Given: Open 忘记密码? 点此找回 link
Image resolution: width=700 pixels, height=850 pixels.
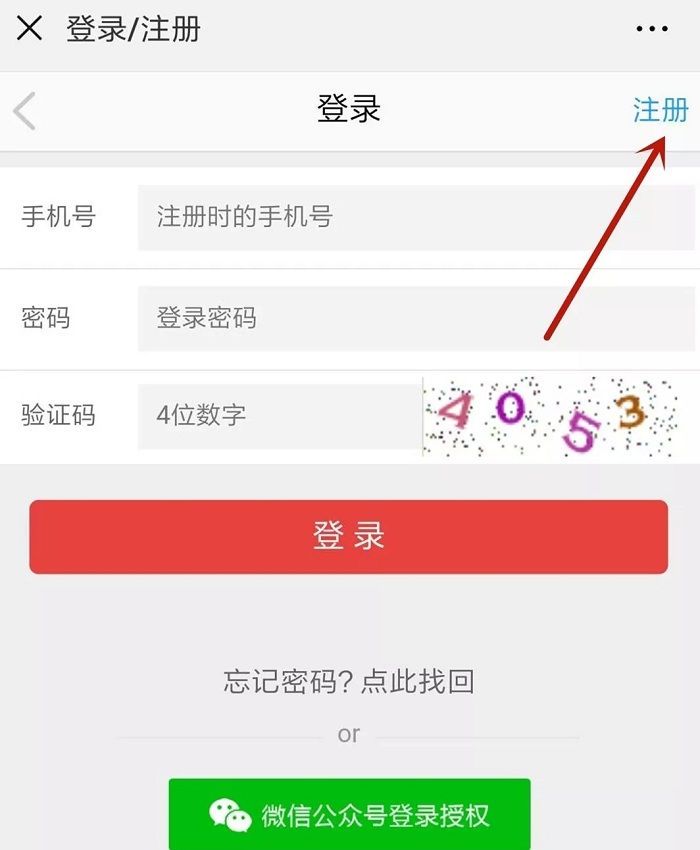Looking at the screenshot, I should pyautogui.click(x=348, y=682).
